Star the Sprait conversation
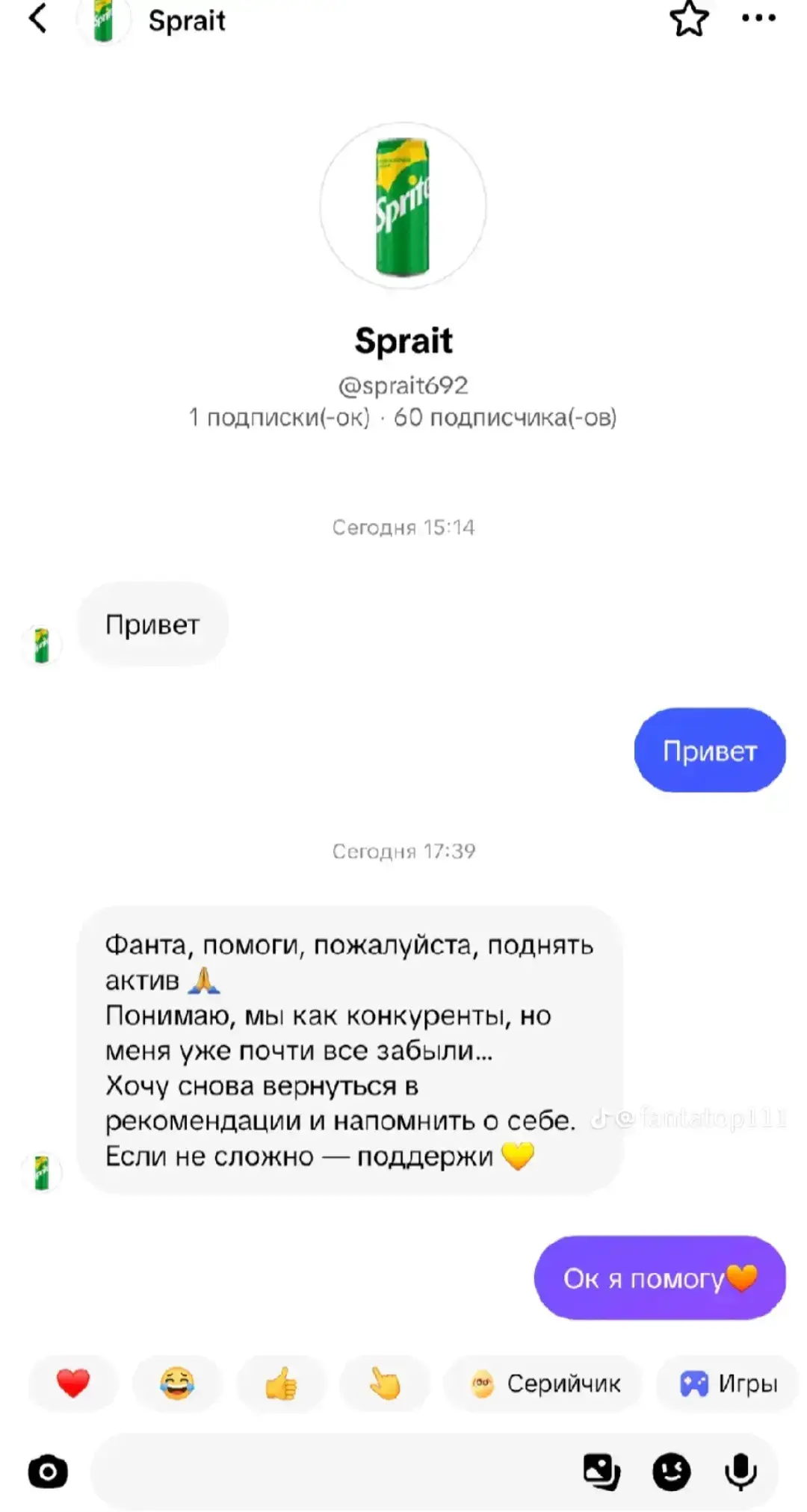This screenshot has width=807, height=1512. (688, 19)
